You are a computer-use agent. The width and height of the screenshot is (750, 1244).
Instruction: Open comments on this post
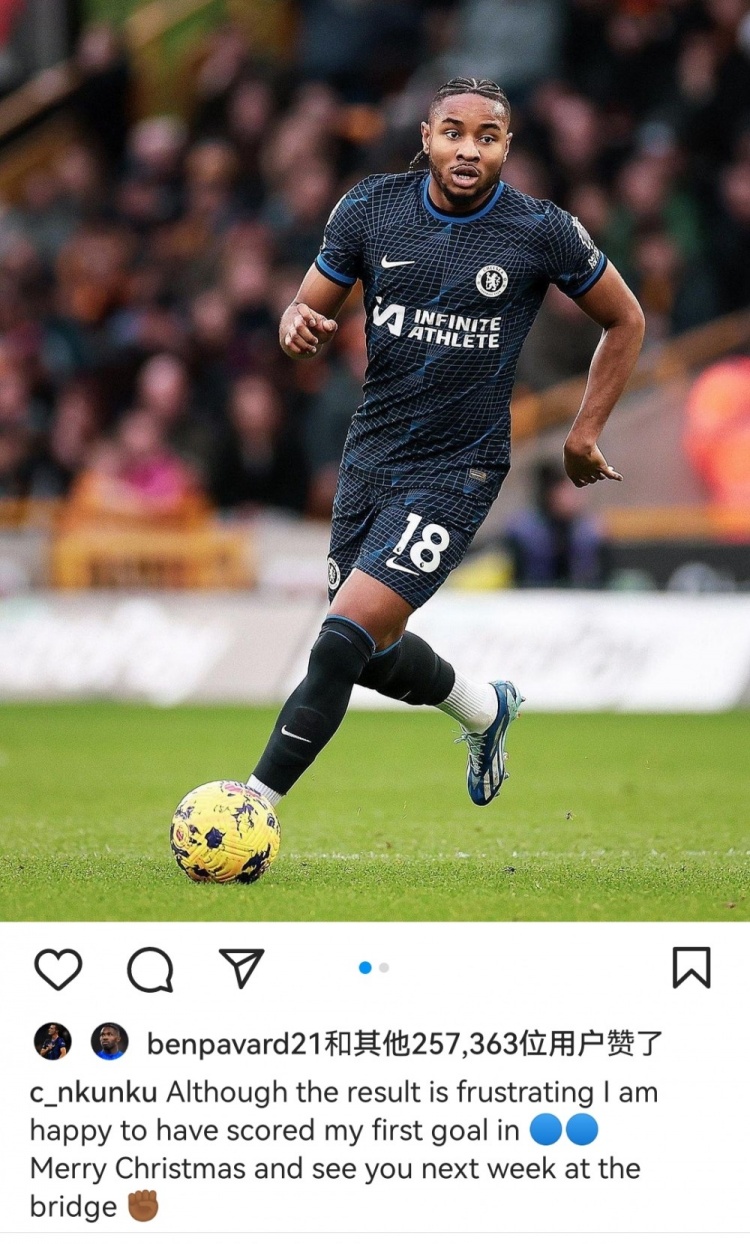click(x=150, y=968)
